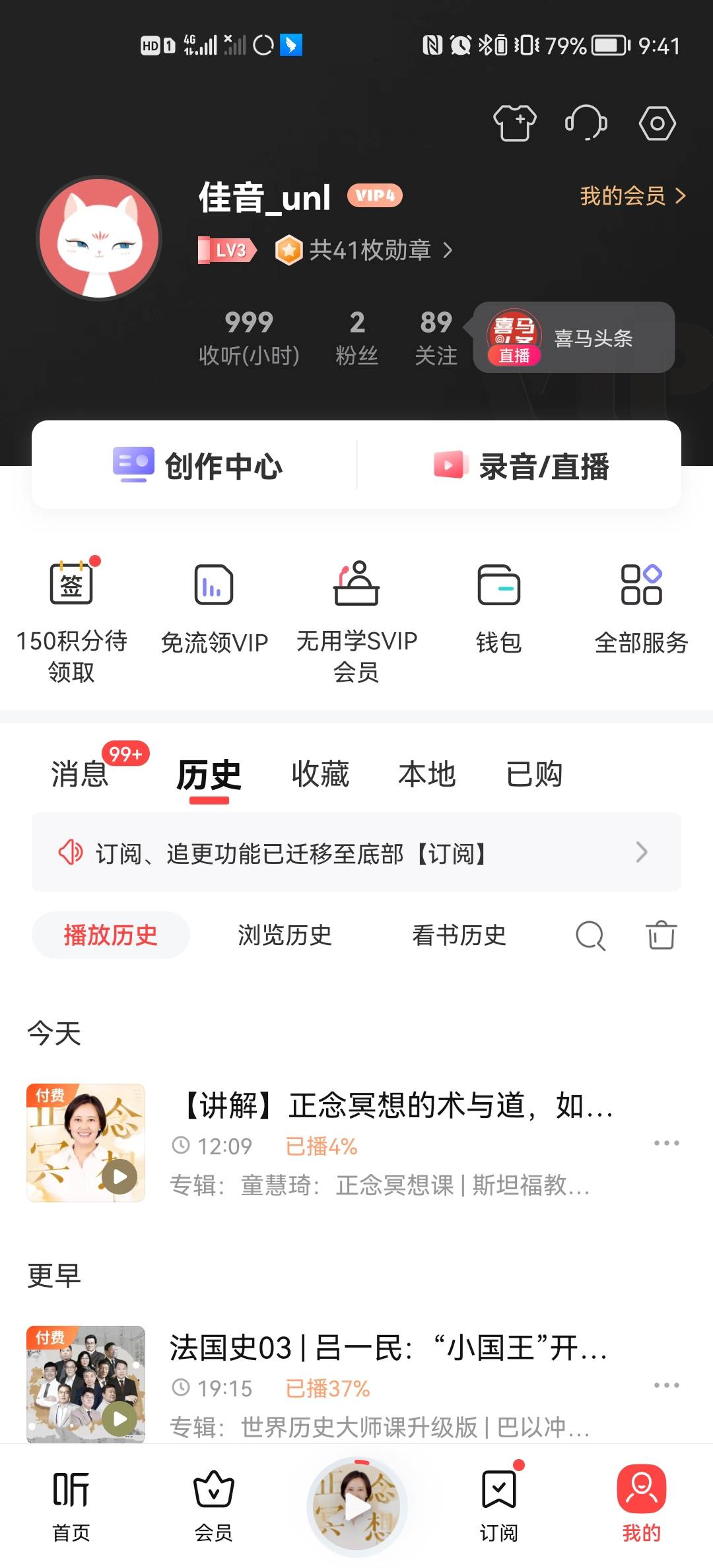Open the 装扮 shirt icon
This screenshot has height=1568, width=713.
coord(514,123)
